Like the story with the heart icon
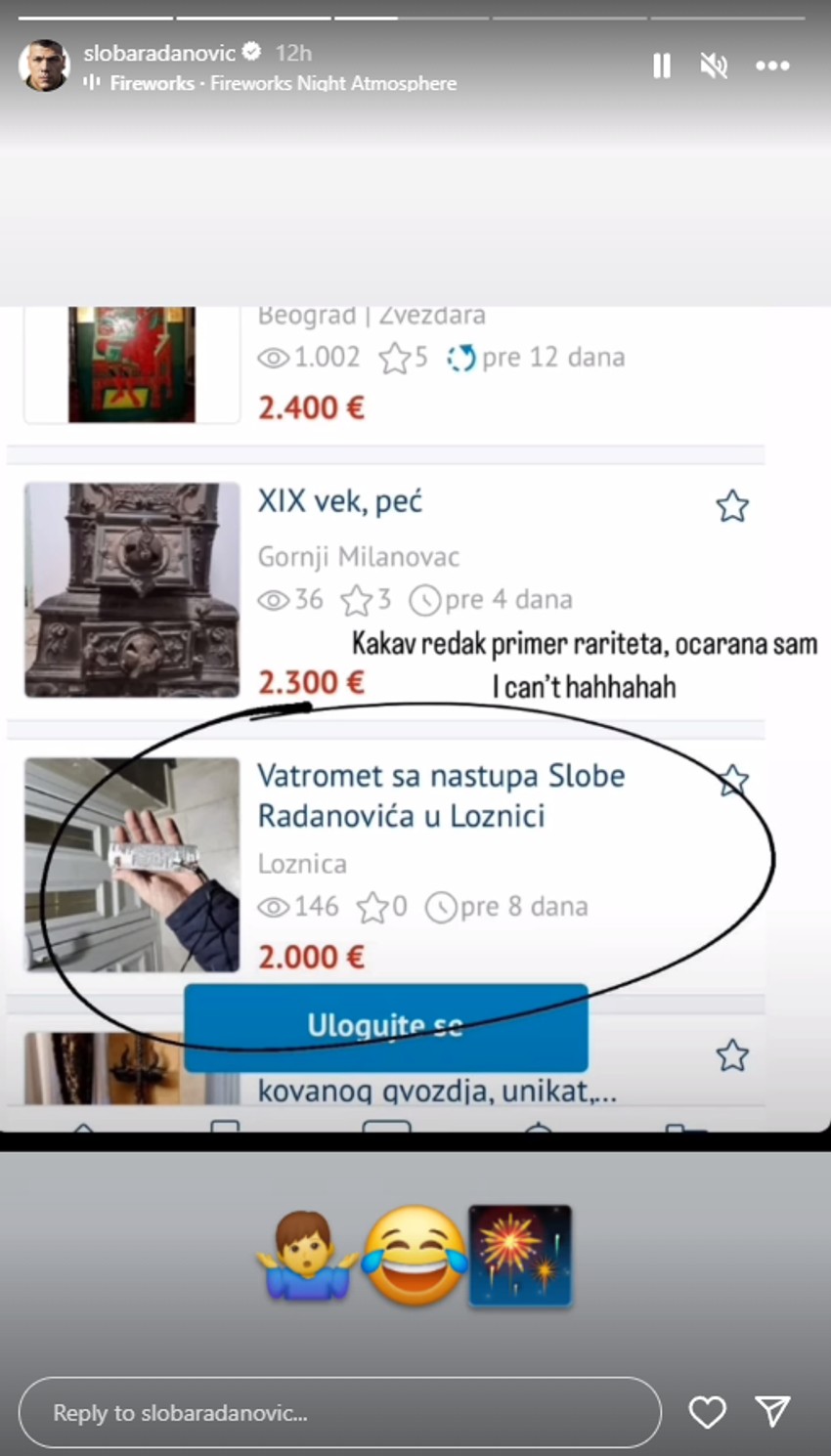831x1456 pixels. click(707, 1412)
